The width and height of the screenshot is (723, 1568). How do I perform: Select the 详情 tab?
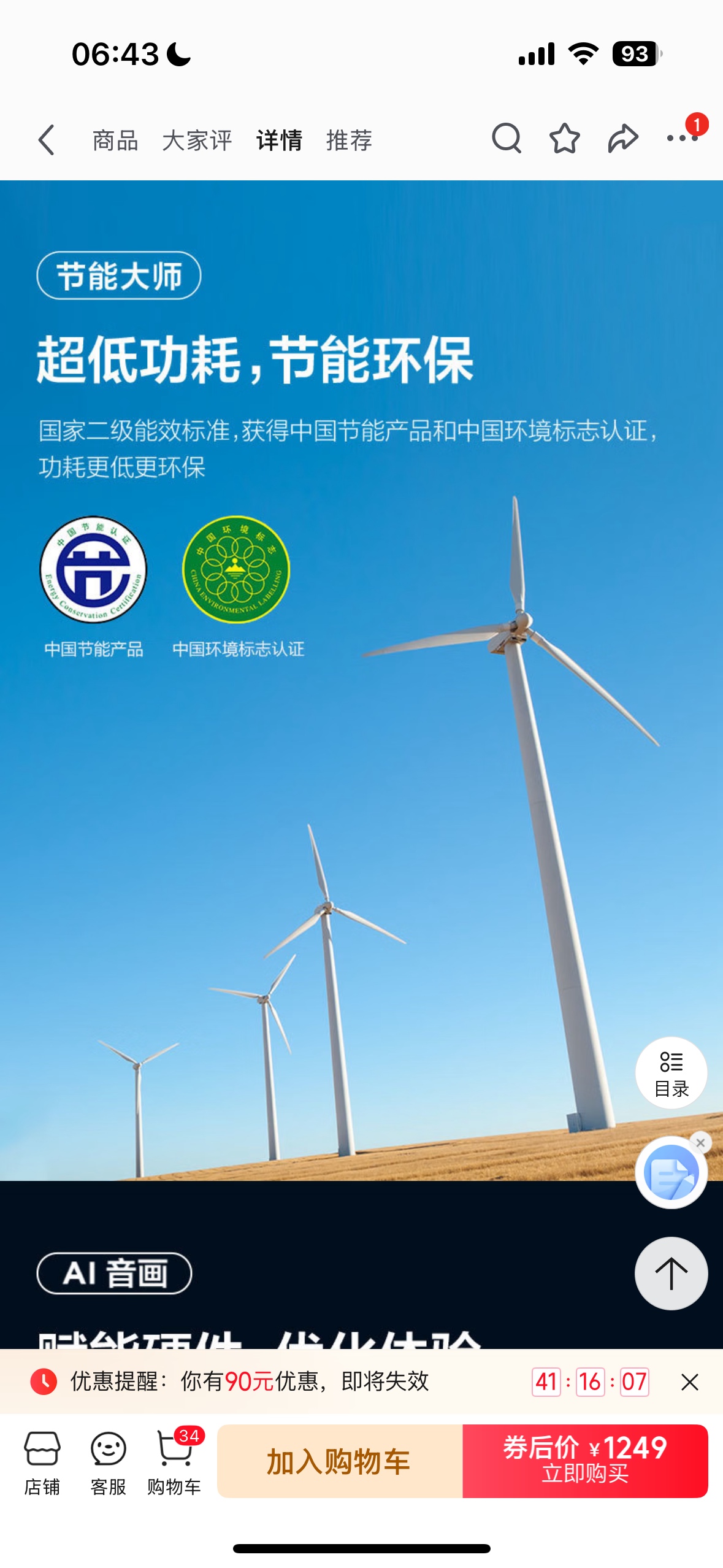pos(279,140)
